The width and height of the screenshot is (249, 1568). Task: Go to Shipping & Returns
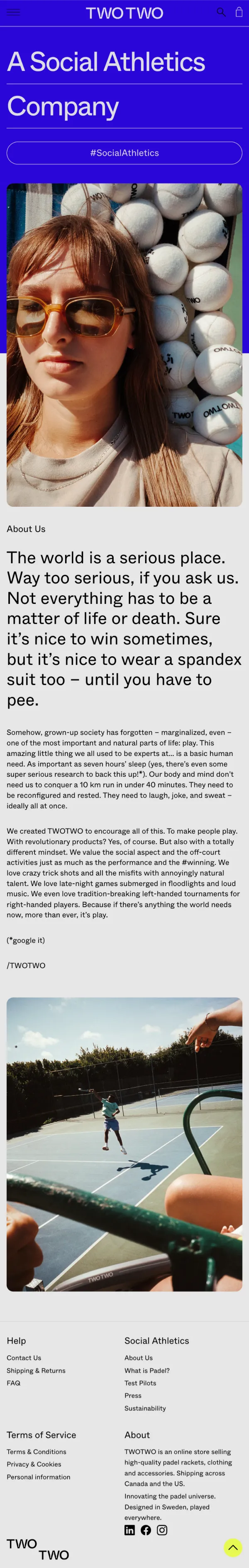pyautogui.click(x=36, y=1370)
